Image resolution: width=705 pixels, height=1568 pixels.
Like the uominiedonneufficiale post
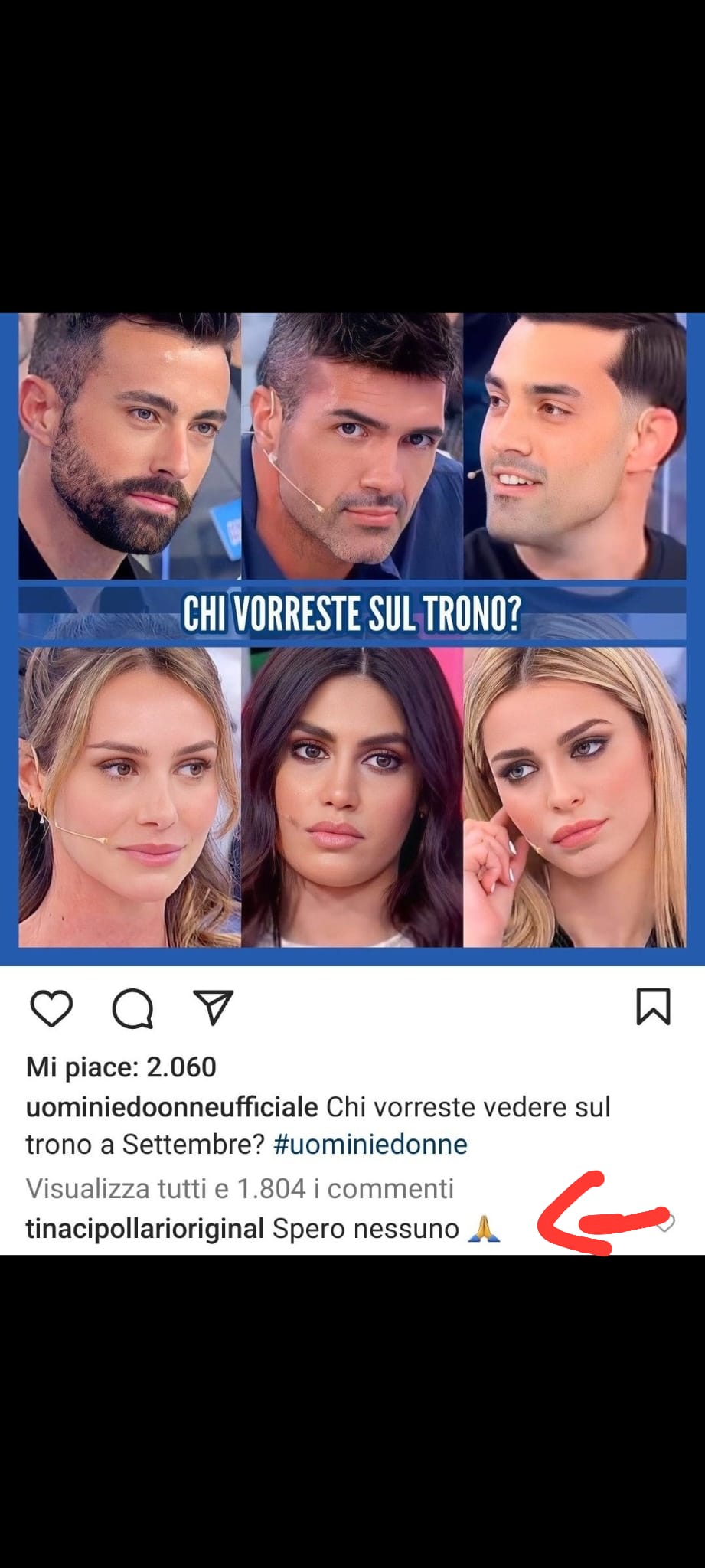[51, 1008]
